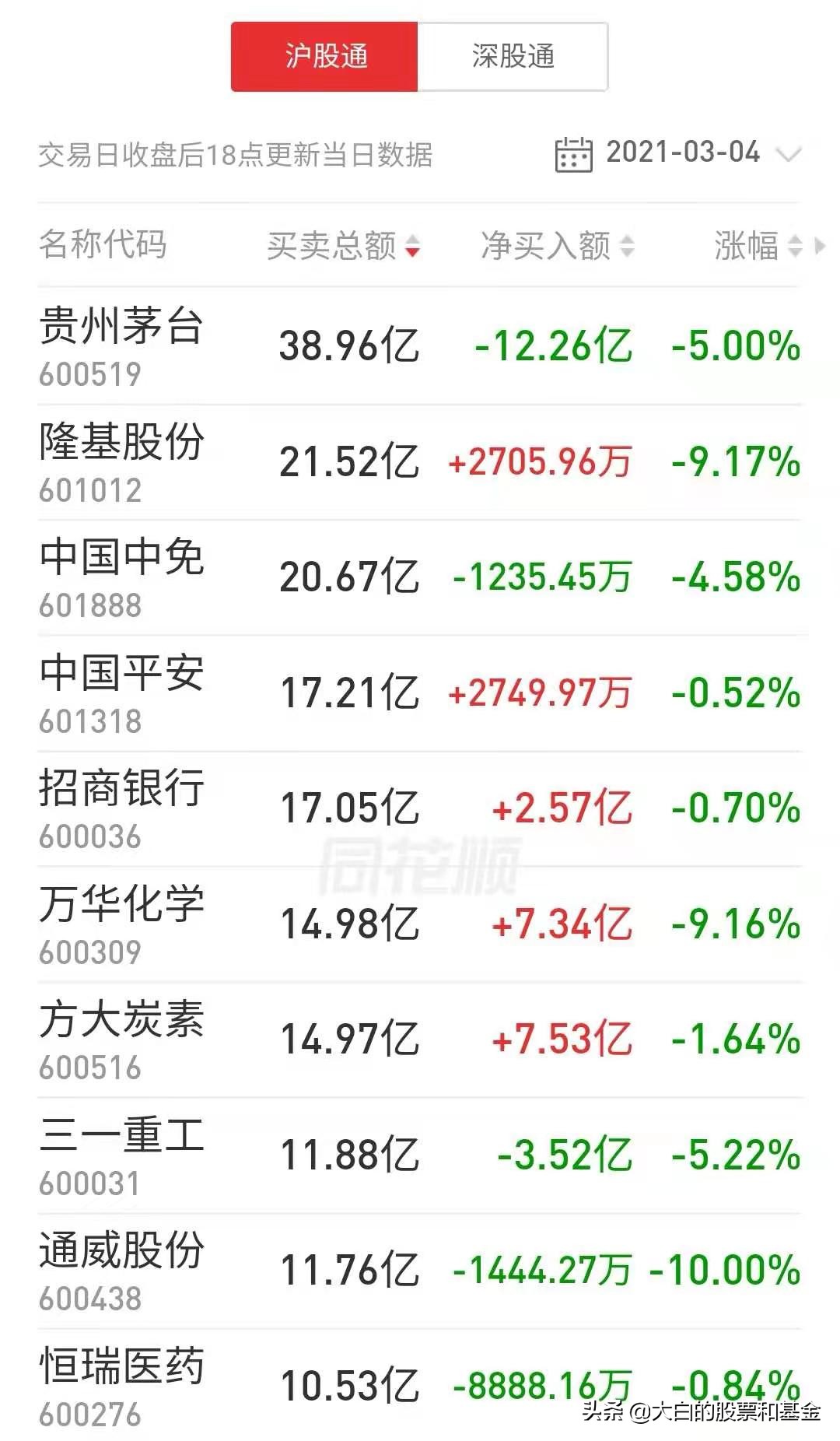Switch to the 深股通 tab
The height and width of the screenshot is (1441, 840).
point(513,57)
